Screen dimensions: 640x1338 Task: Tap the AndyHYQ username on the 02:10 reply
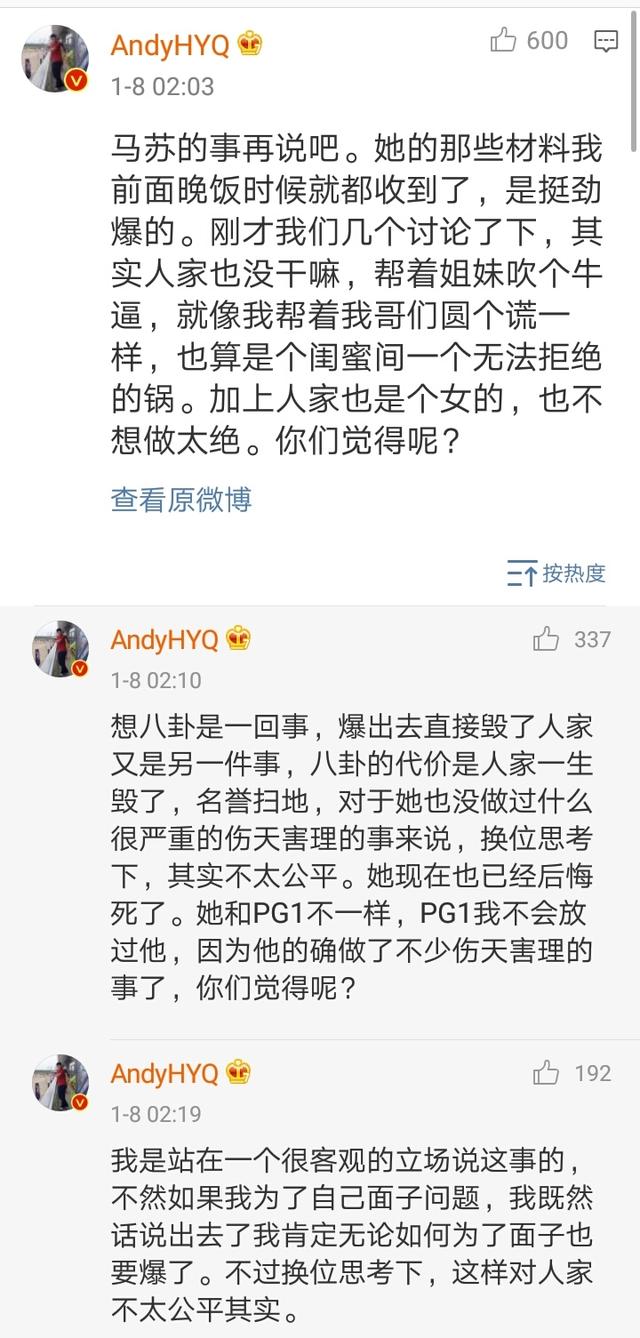(164, 640)
